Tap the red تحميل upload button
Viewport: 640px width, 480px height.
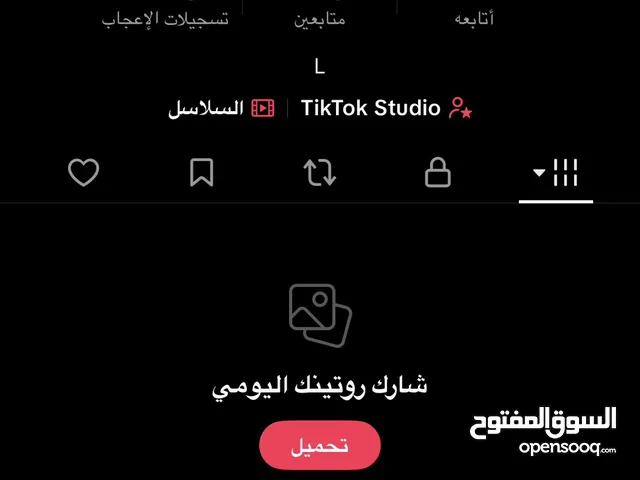[320, 446]
